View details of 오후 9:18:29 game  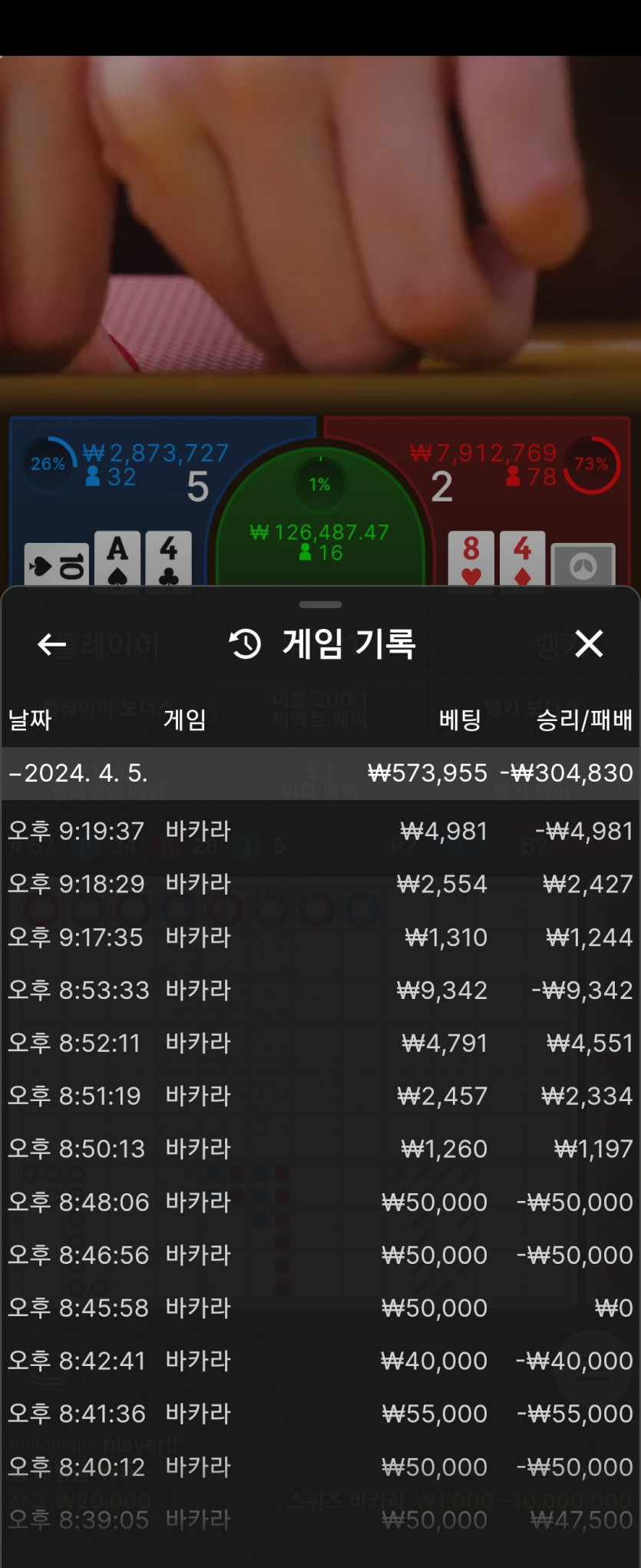[x=319, y=884]
